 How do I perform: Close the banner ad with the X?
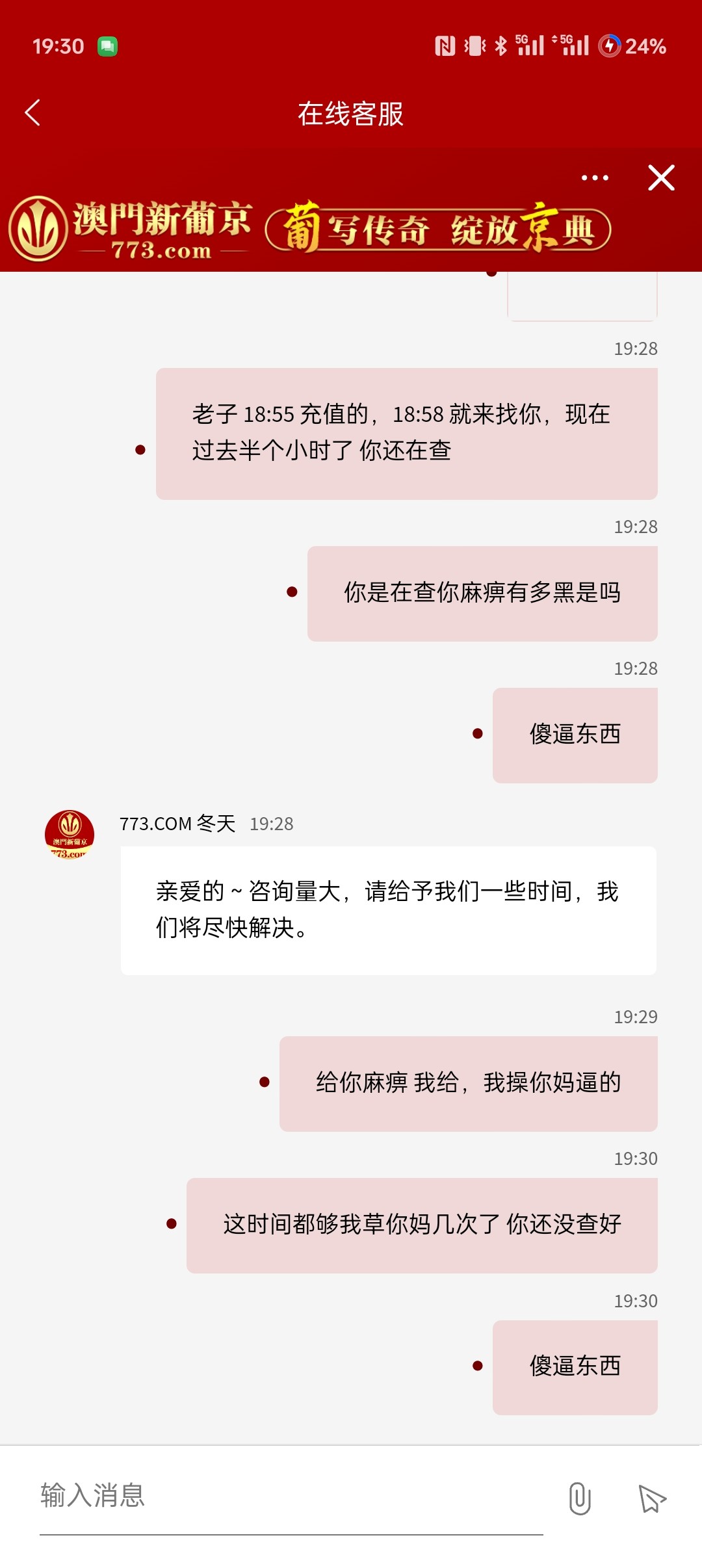click(x=661, y=177)
